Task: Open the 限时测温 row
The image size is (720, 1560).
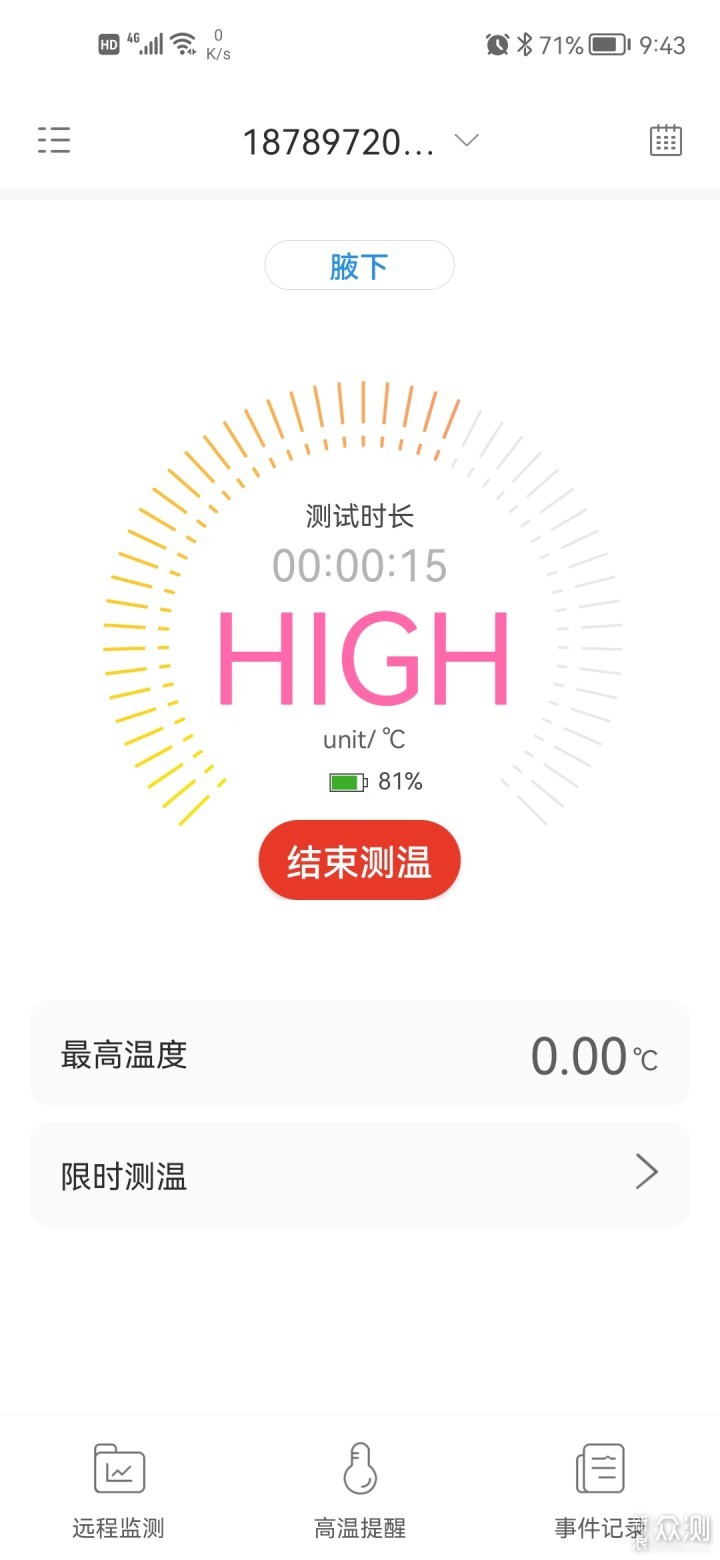Action: 360,1175
